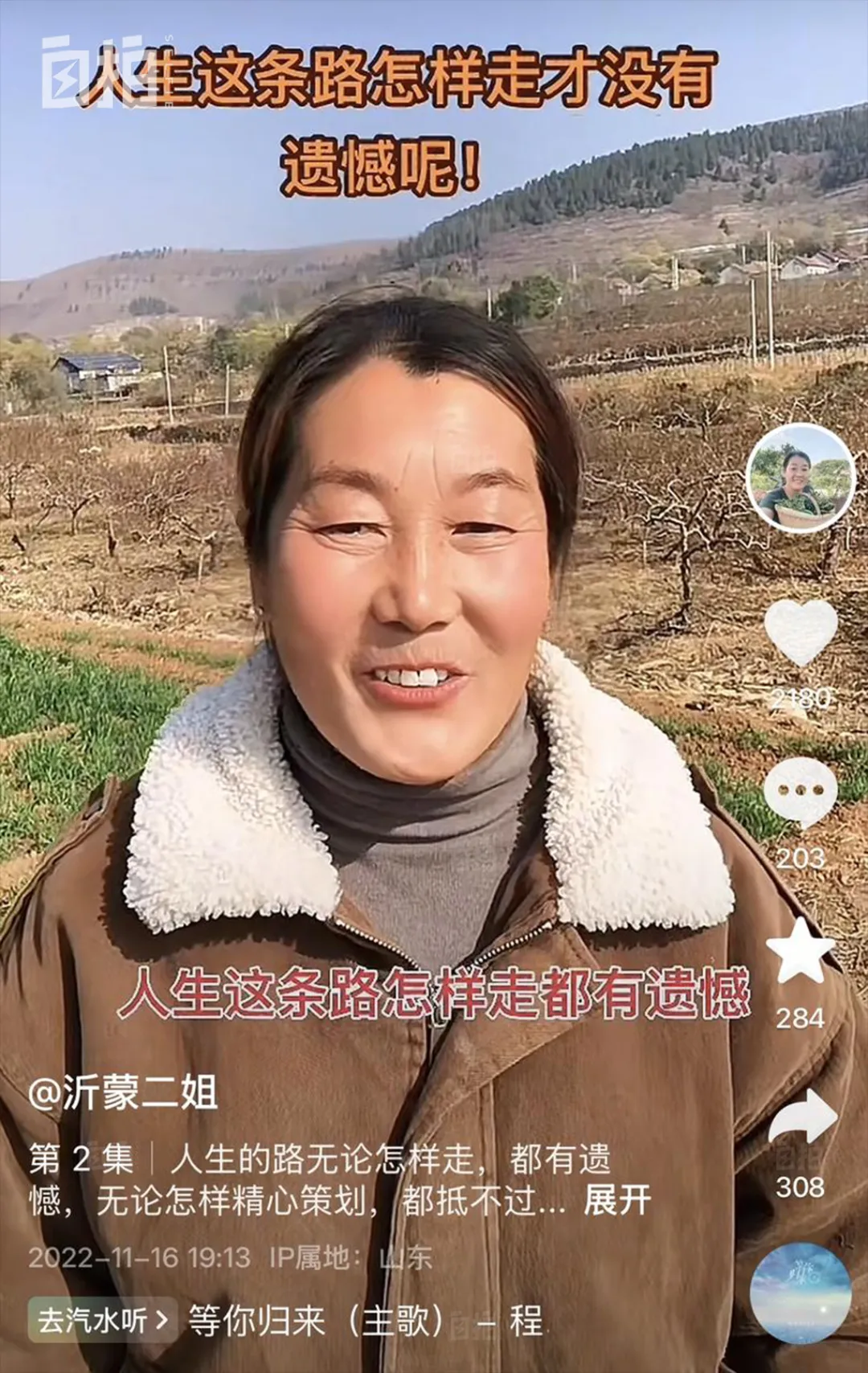868x1373 pixels.
Task: Expand the caption with 展开
Action: tap(616, 1201)
